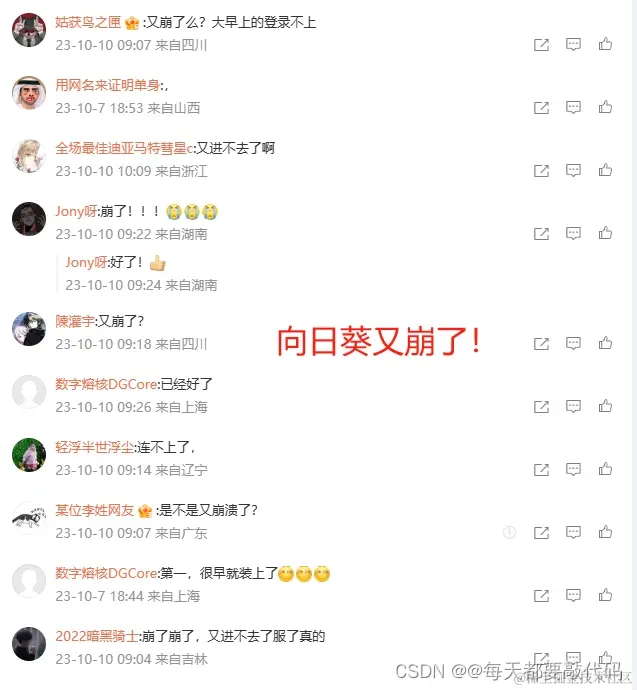Like 用网名来证明单身's comment
The width and height of the screenshot is (637, 690).
[605, 107]
